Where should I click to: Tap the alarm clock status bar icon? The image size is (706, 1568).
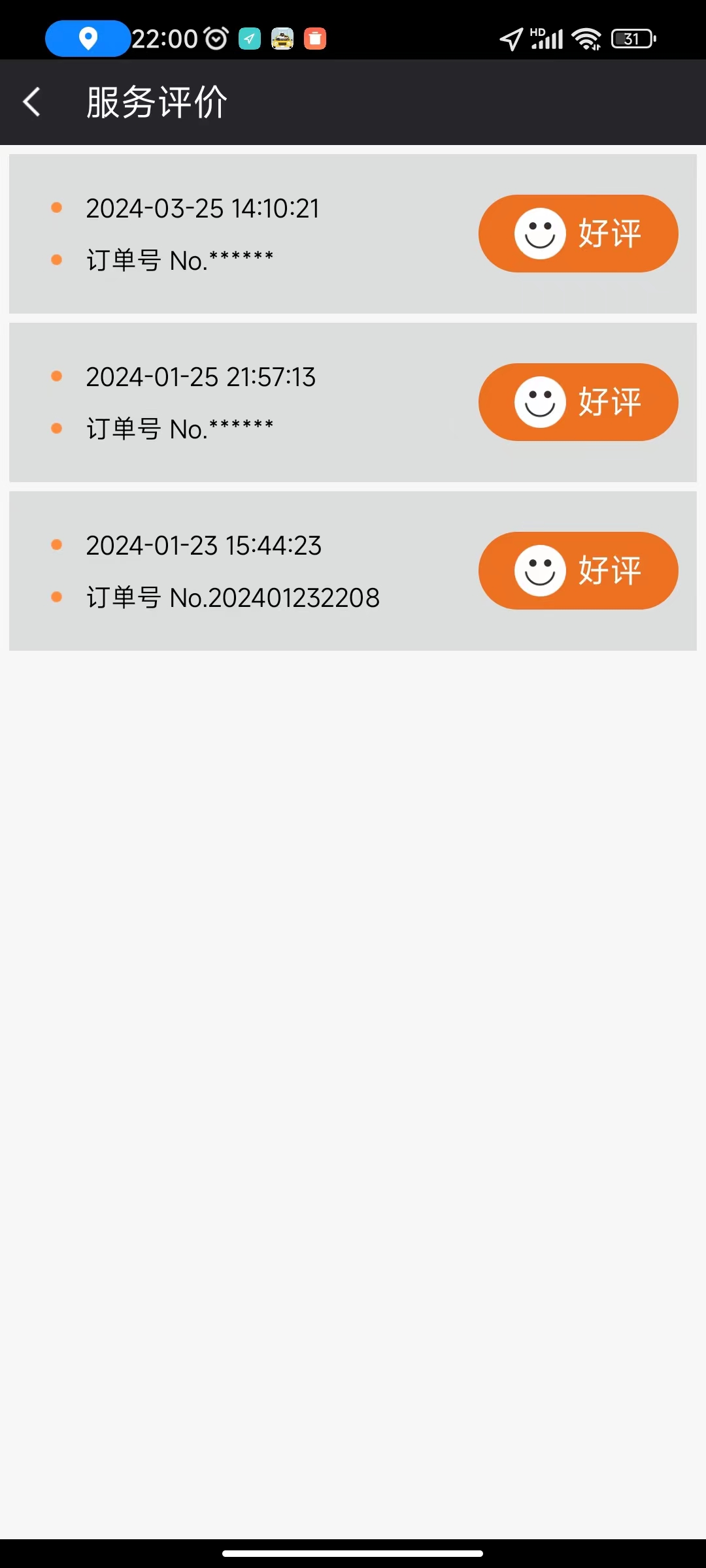(x=214, y=39)
